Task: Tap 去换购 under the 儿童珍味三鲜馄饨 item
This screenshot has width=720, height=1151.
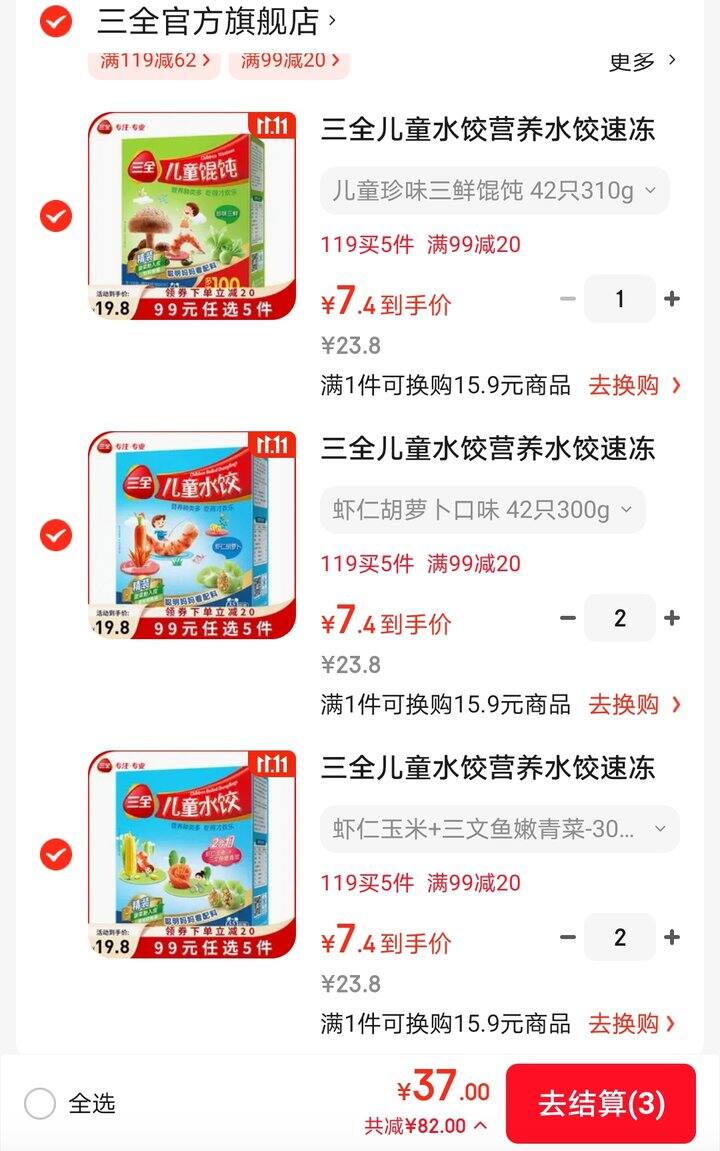Action: [x=634, y=385]
